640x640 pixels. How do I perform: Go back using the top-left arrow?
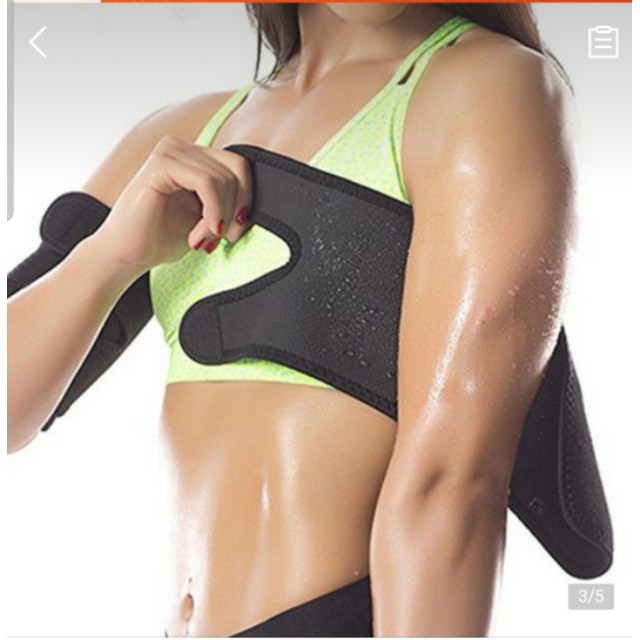pos(38,42)
